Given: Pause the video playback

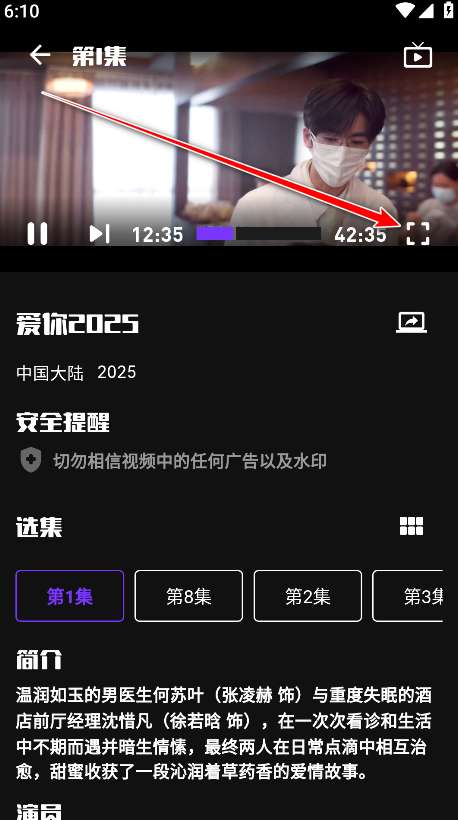Looking at the screenshot, I should (37, 233).
